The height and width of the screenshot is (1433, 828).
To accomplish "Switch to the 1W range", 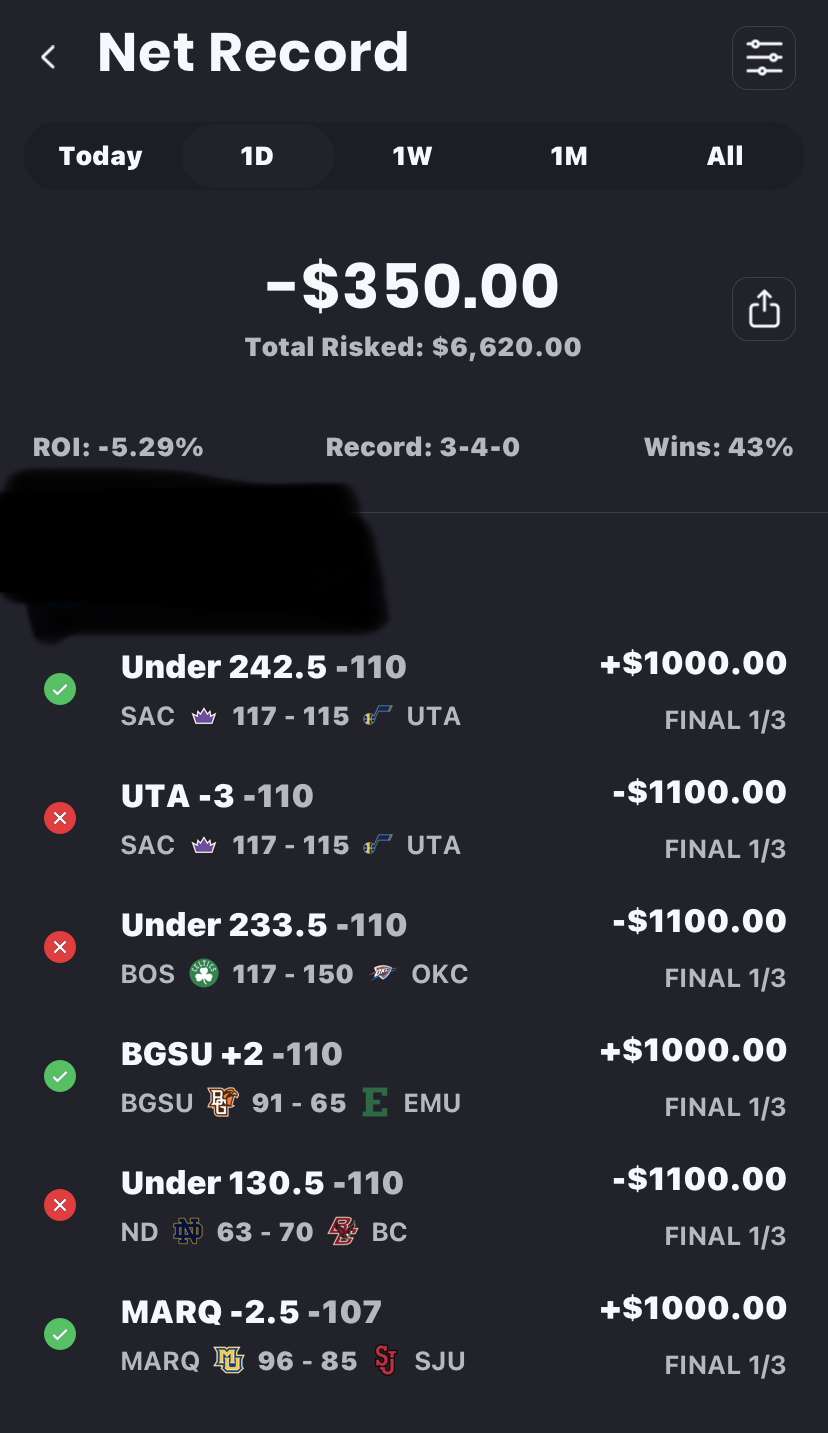I will [412, 156].
